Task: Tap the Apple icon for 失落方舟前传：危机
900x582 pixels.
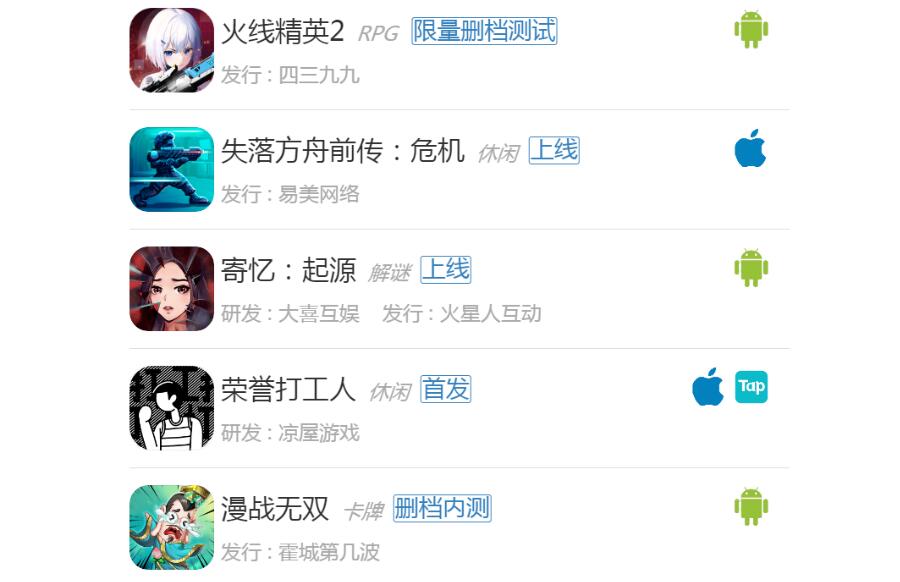Action: 750,149
